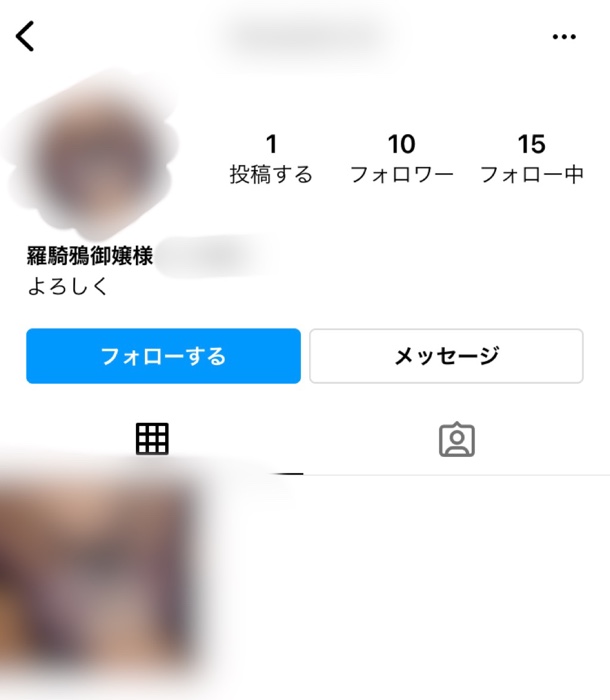Switch to the posts grid tab
The width and height of the screenshot is (610, 700).
pos(152,439)
